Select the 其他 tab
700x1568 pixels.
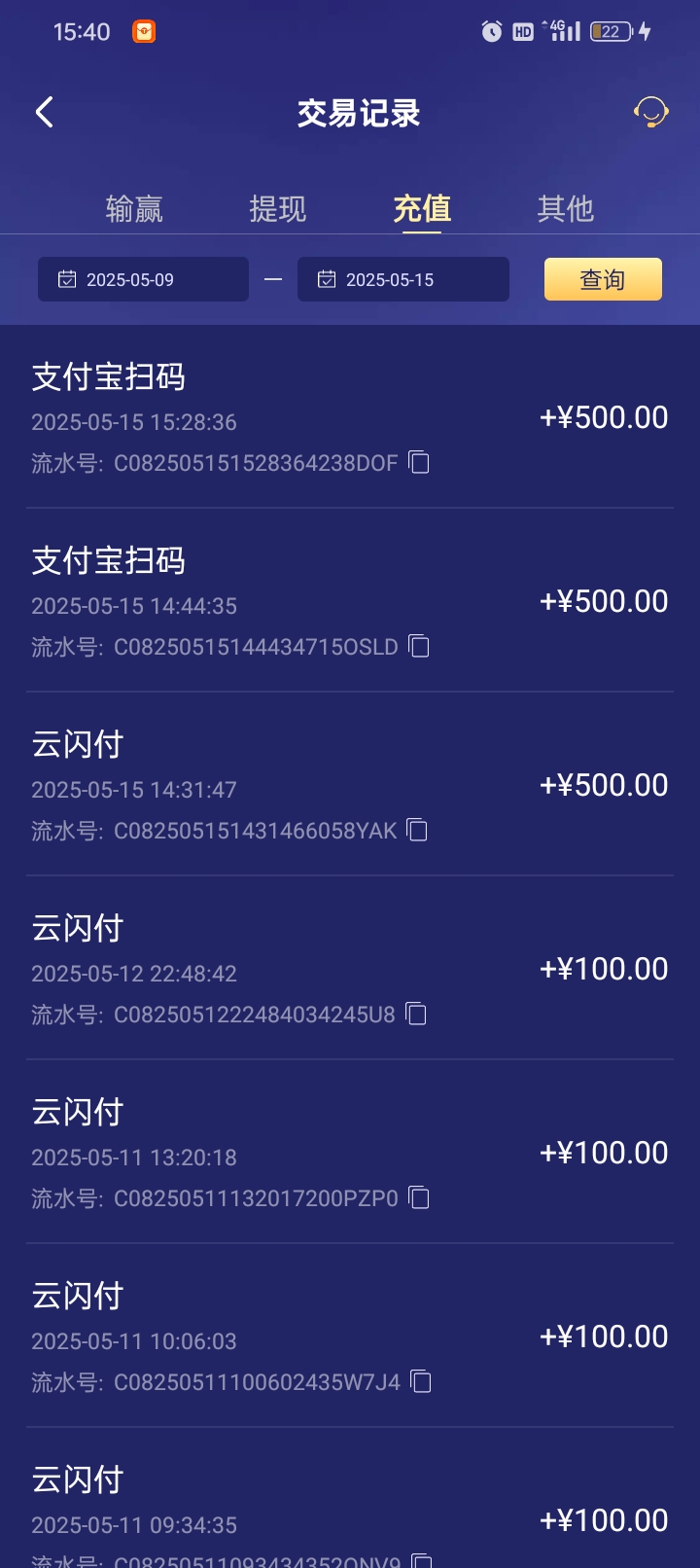click(565, 208)
